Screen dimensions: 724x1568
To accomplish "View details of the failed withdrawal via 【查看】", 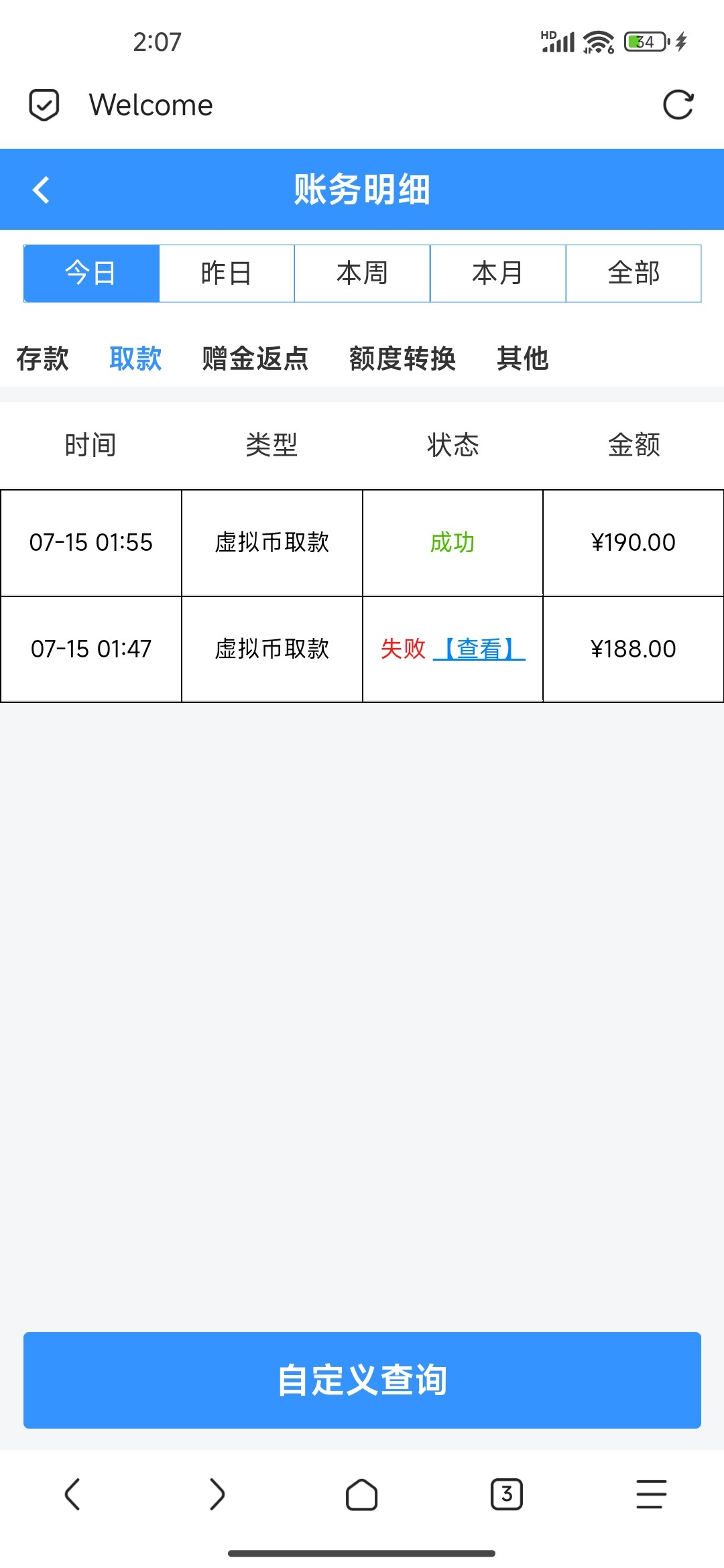I will click(x=479, y=649).
